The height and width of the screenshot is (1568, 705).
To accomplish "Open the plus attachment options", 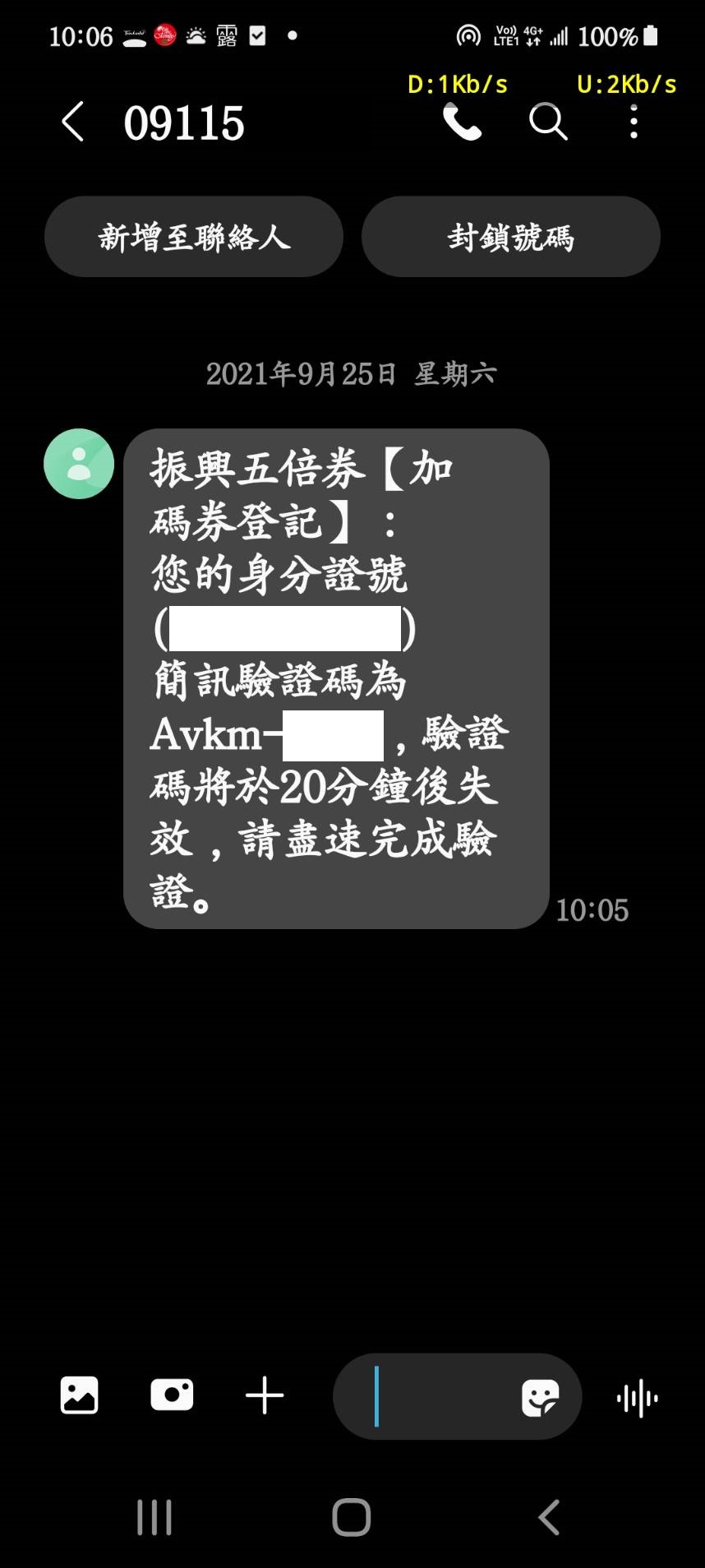I will 265,1396.
